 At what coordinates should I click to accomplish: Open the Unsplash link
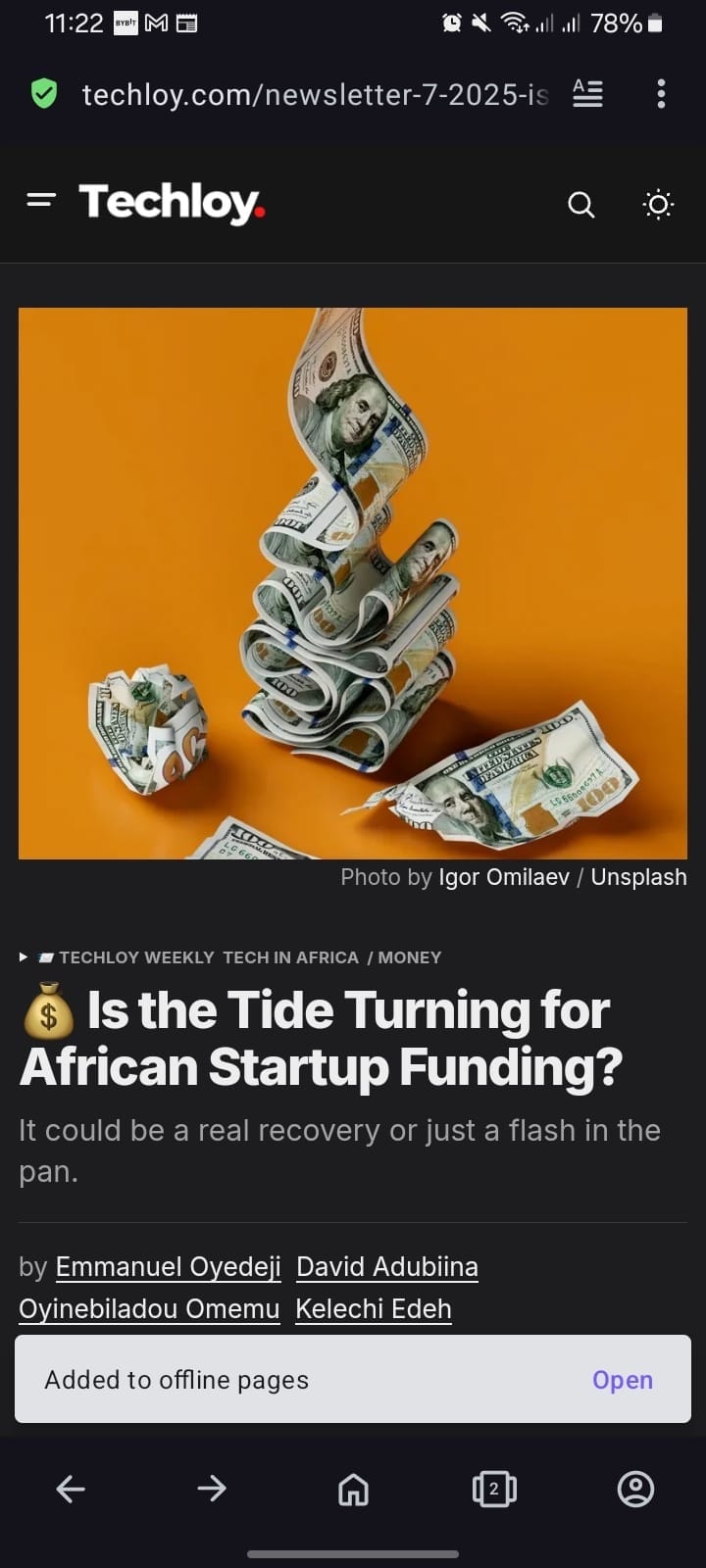(638, 877)
